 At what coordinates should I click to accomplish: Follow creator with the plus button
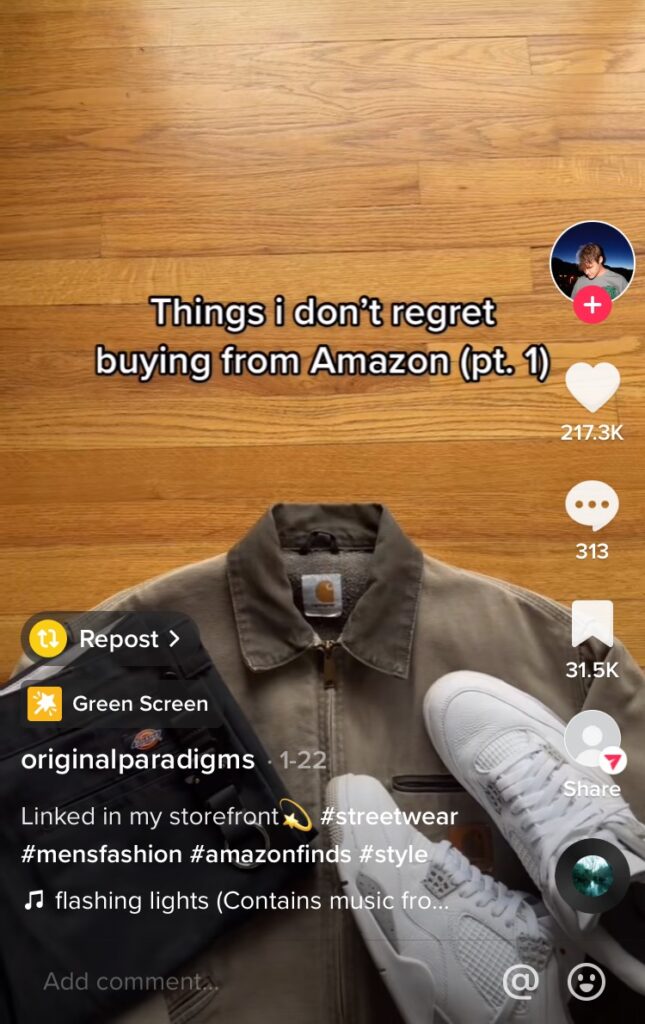click(592, 305)
